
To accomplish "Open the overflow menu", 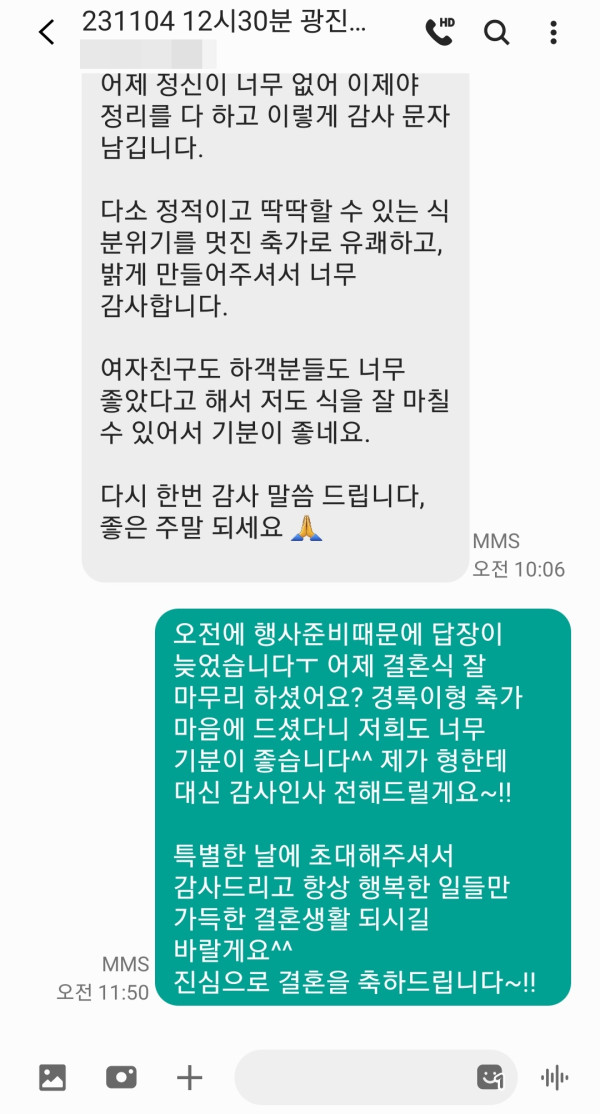I will (x=553, y=32).
